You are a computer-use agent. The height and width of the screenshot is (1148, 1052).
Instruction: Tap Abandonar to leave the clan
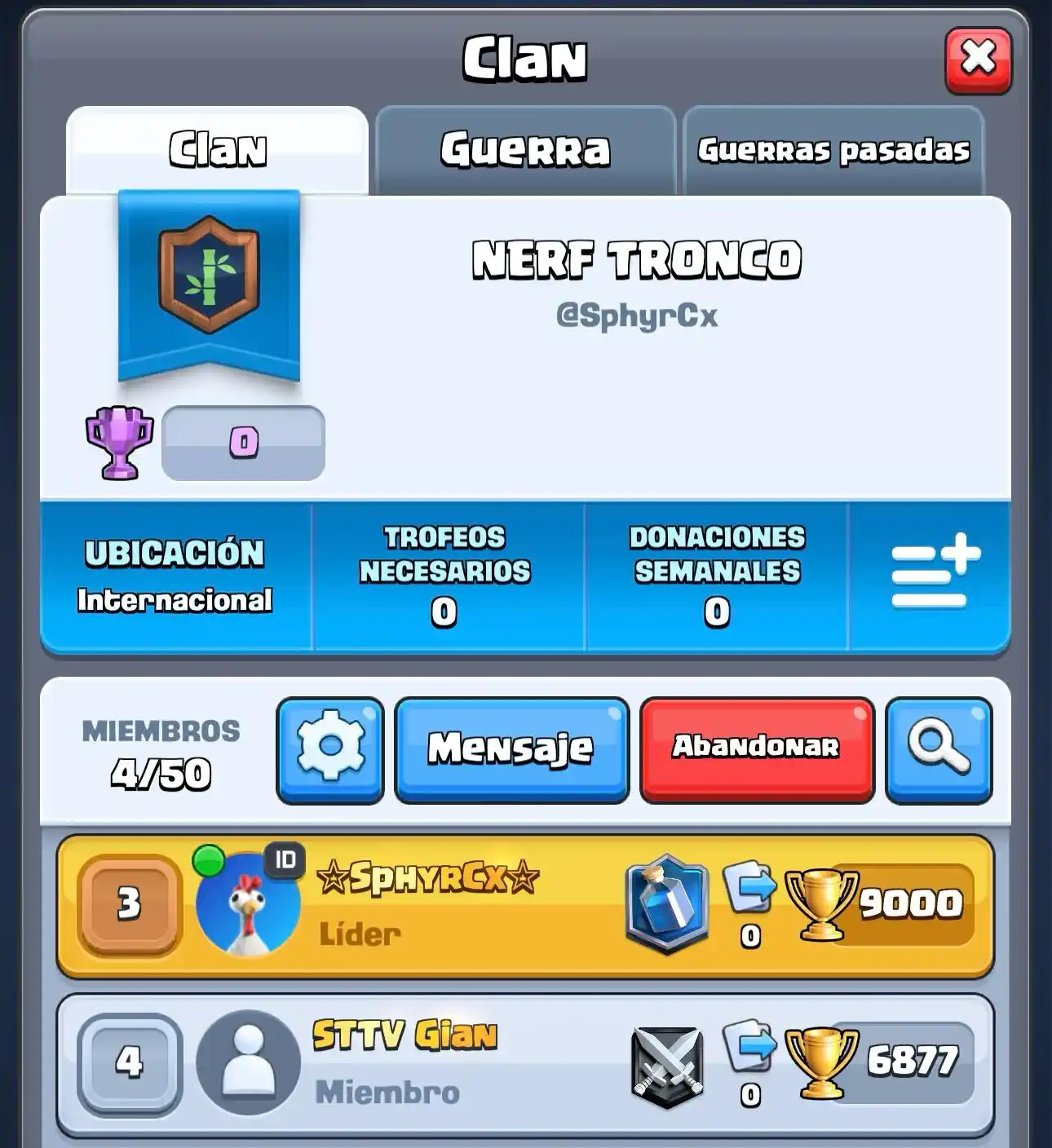point(756,748)
